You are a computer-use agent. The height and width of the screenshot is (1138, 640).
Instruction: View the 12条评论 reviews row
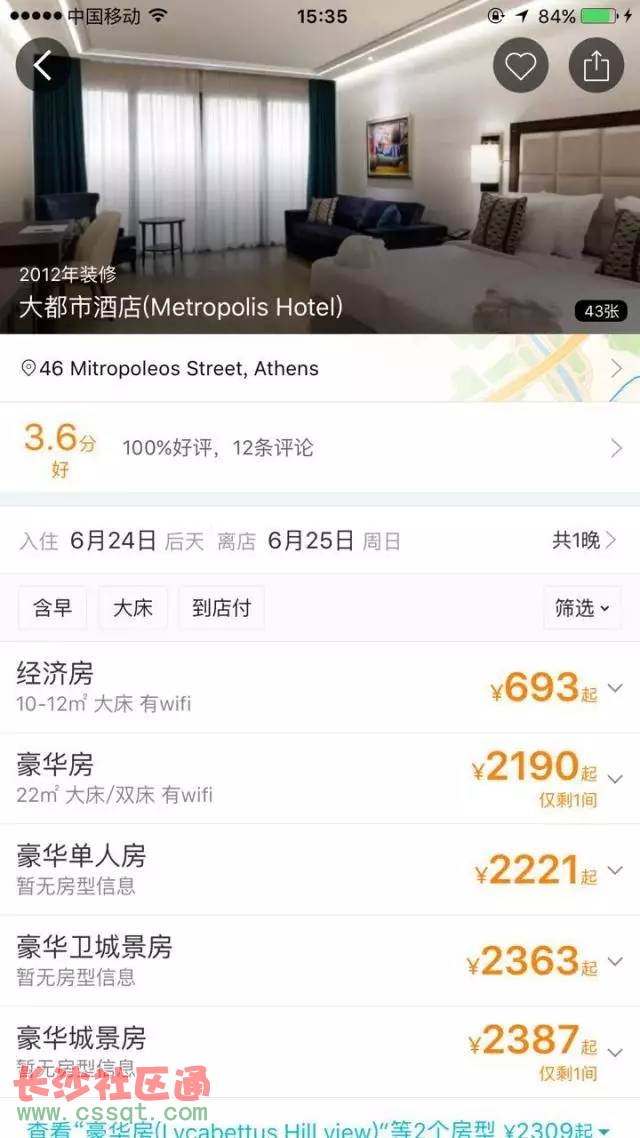coord(320,447)
